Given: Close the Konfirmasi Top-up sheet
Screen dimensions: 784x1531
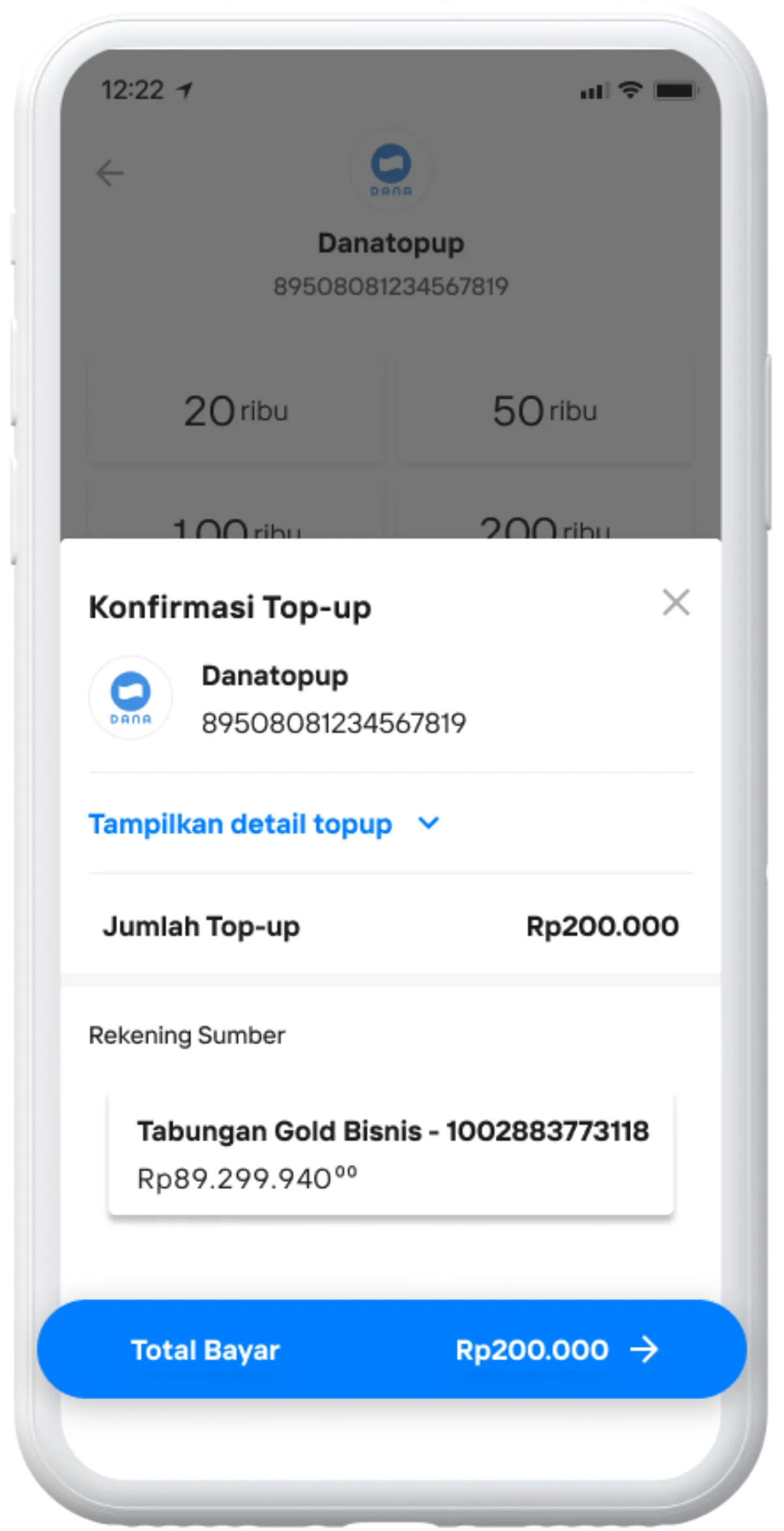Looking at the screenshot, I should click(676, 602).
